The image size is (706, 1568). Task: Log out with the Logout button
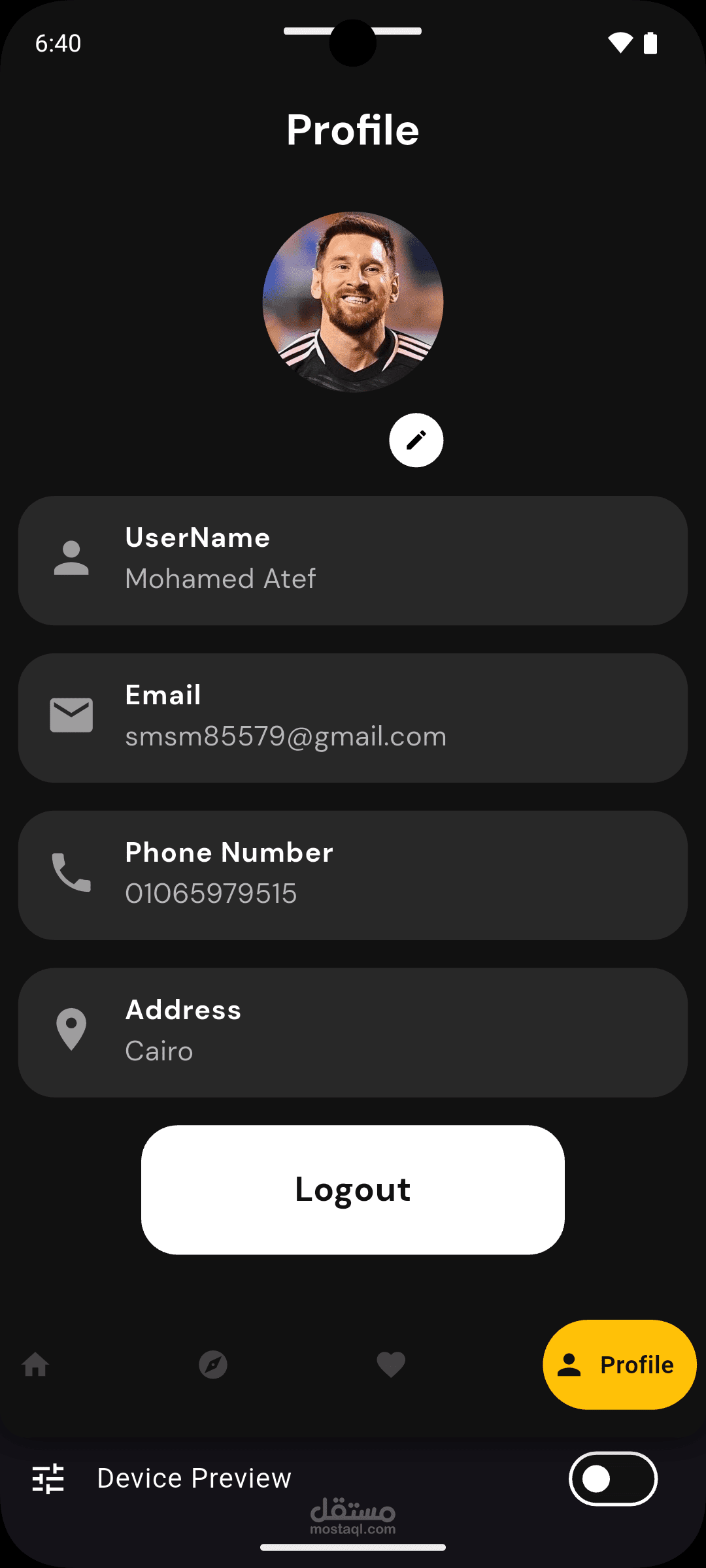353,1189
